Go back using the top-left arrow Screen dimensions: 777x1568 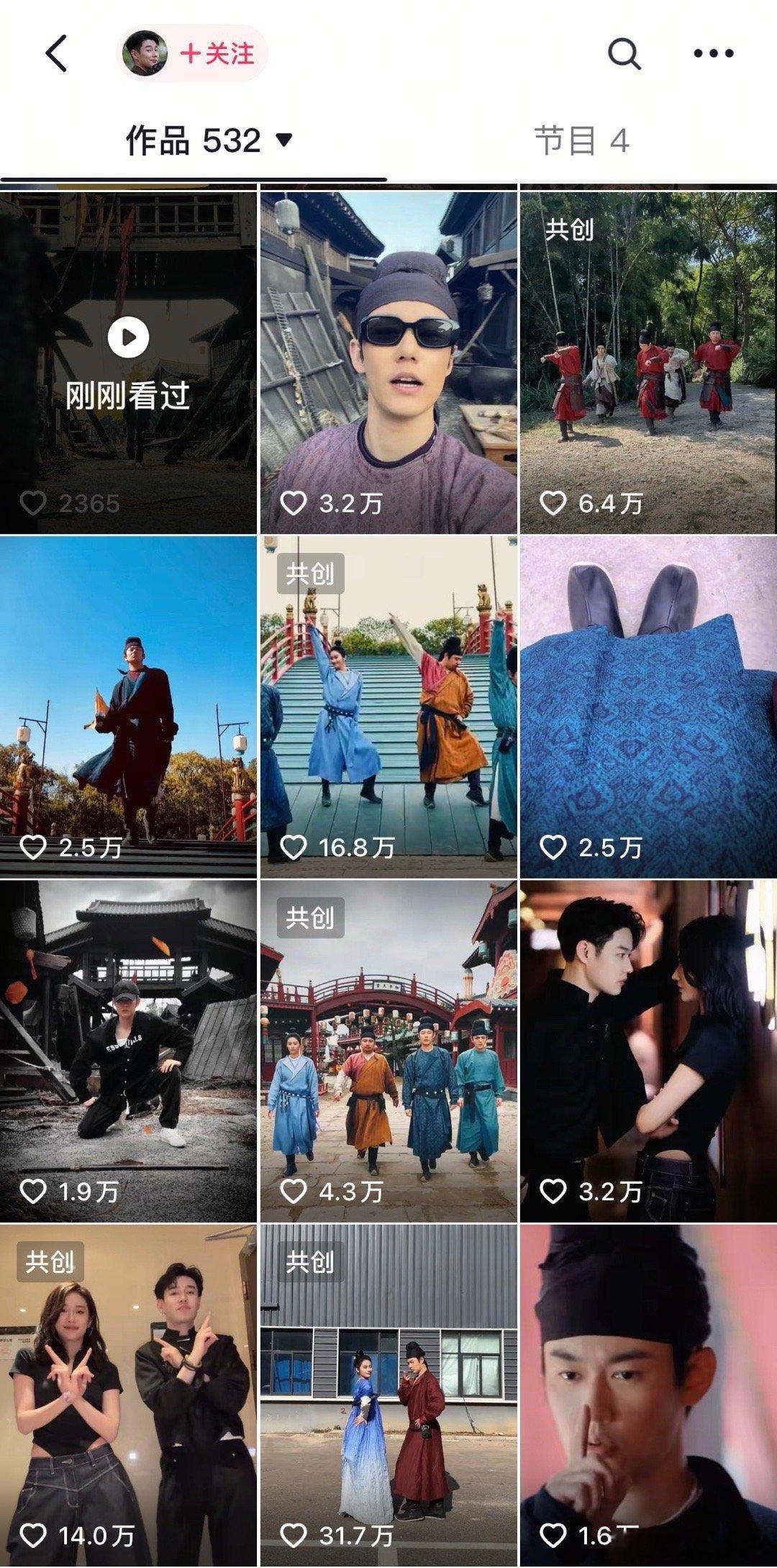point(56,53)
